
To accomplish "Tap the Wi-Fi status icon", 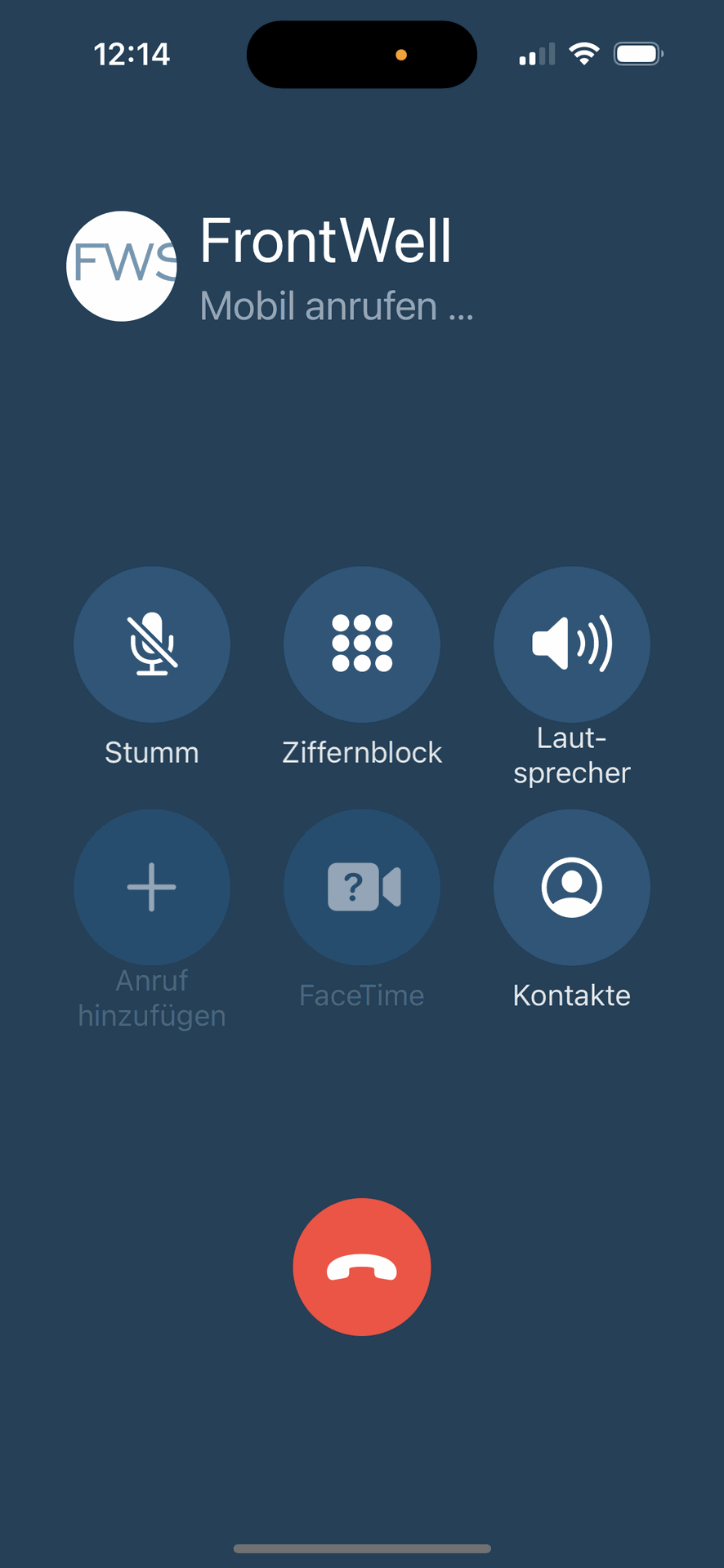I will [x=584, y=52].
